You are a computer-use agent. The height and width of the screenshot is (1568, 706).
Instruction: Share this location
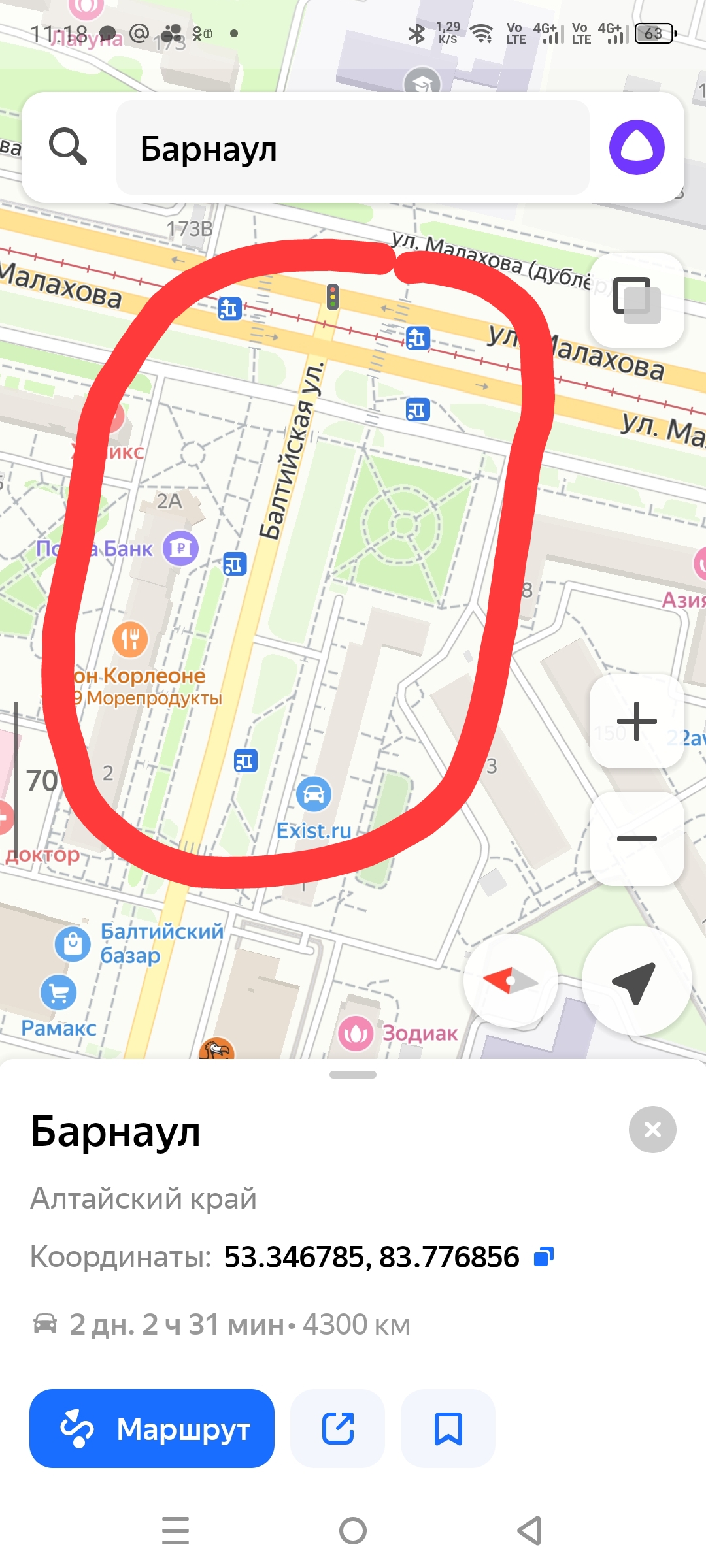tap(337, 1428)
